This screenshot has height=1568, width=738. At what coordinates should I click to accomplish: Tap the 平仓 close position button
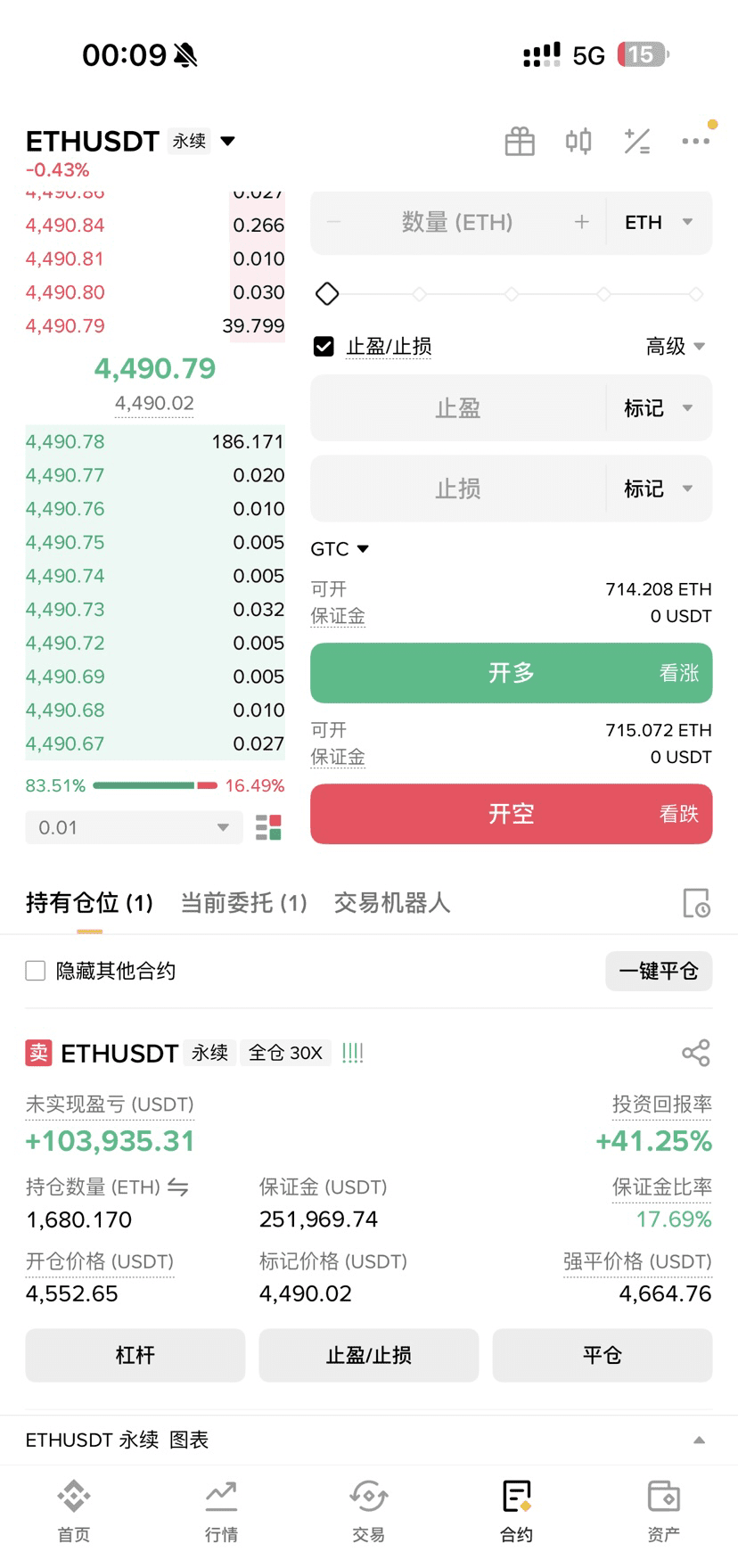602,1355
